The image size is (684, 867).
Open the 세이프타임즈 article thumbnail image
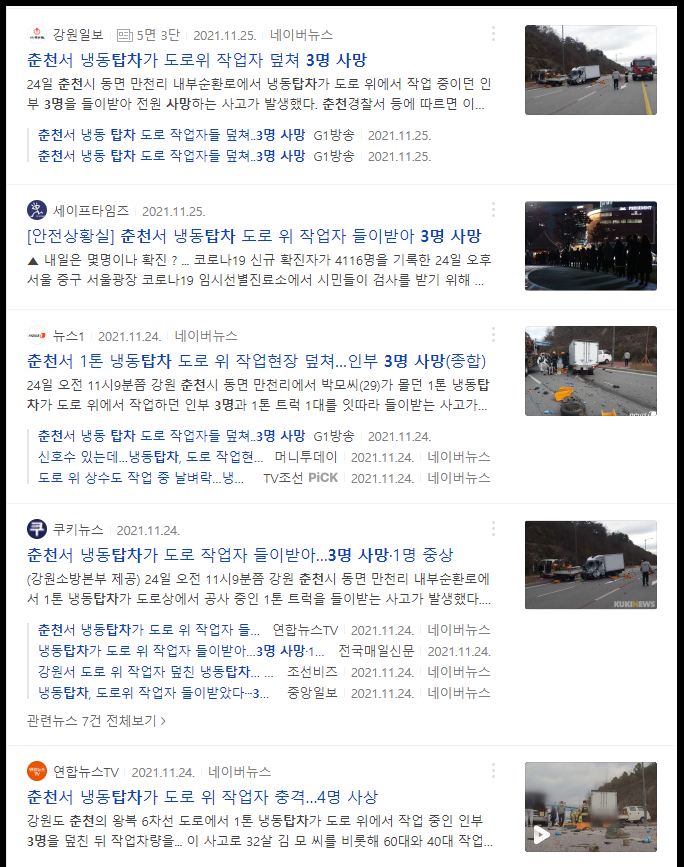click(590, 246)
